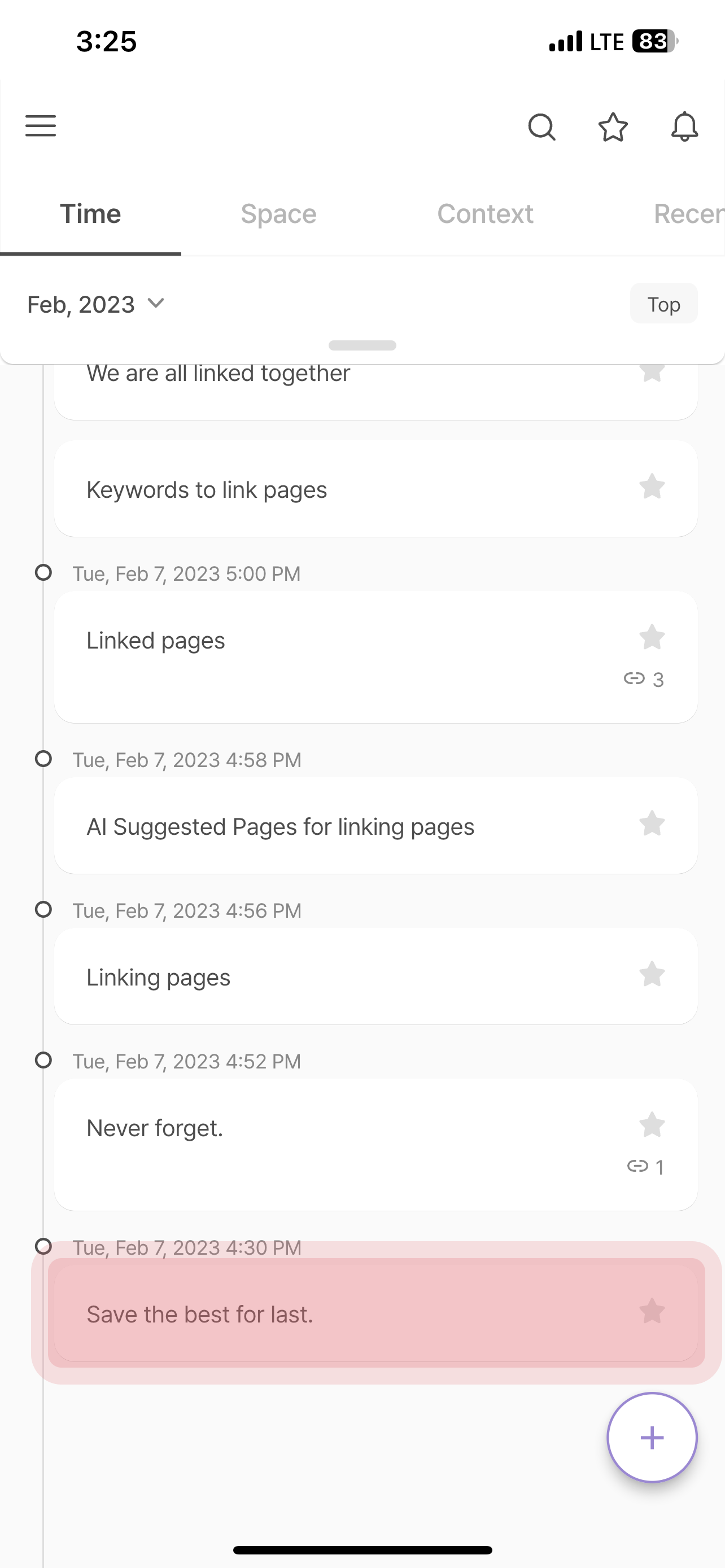Screen dimensions: 725x1568
Task: Expand the Feb, 2023 month picker
Action: pos(96,304)
